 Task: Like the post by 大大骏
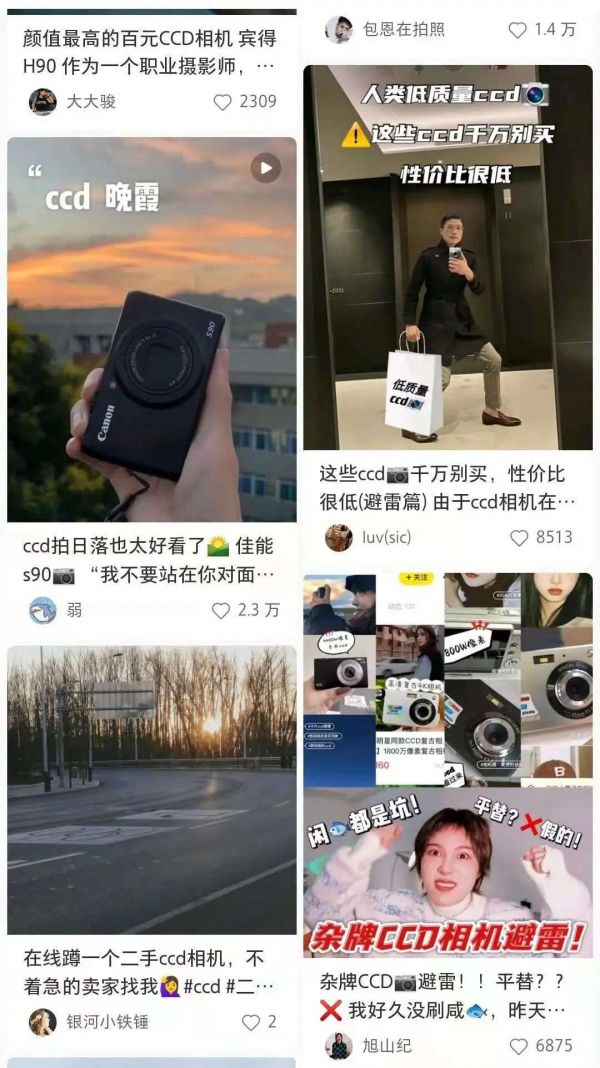coord(222,101)
